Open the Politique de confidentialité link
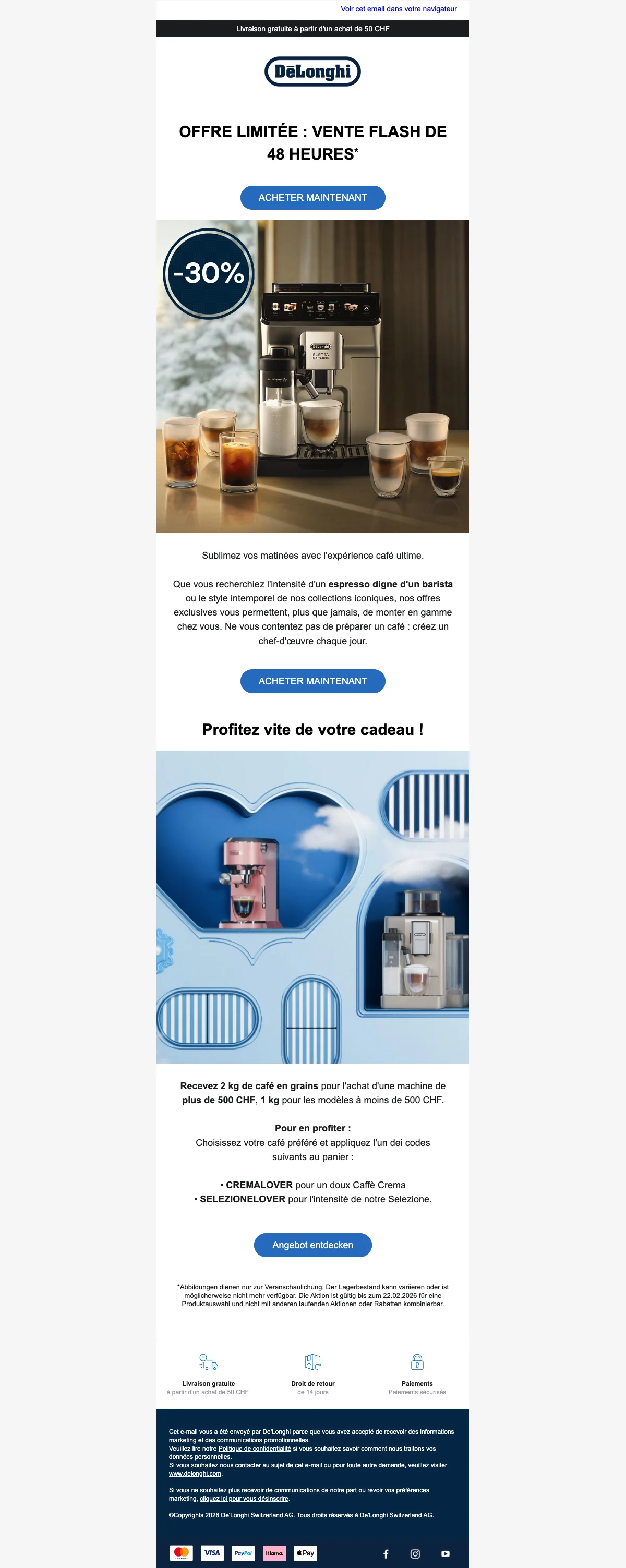The width and height of the screenshot is (626, 1568). (x=255, y=1449)
